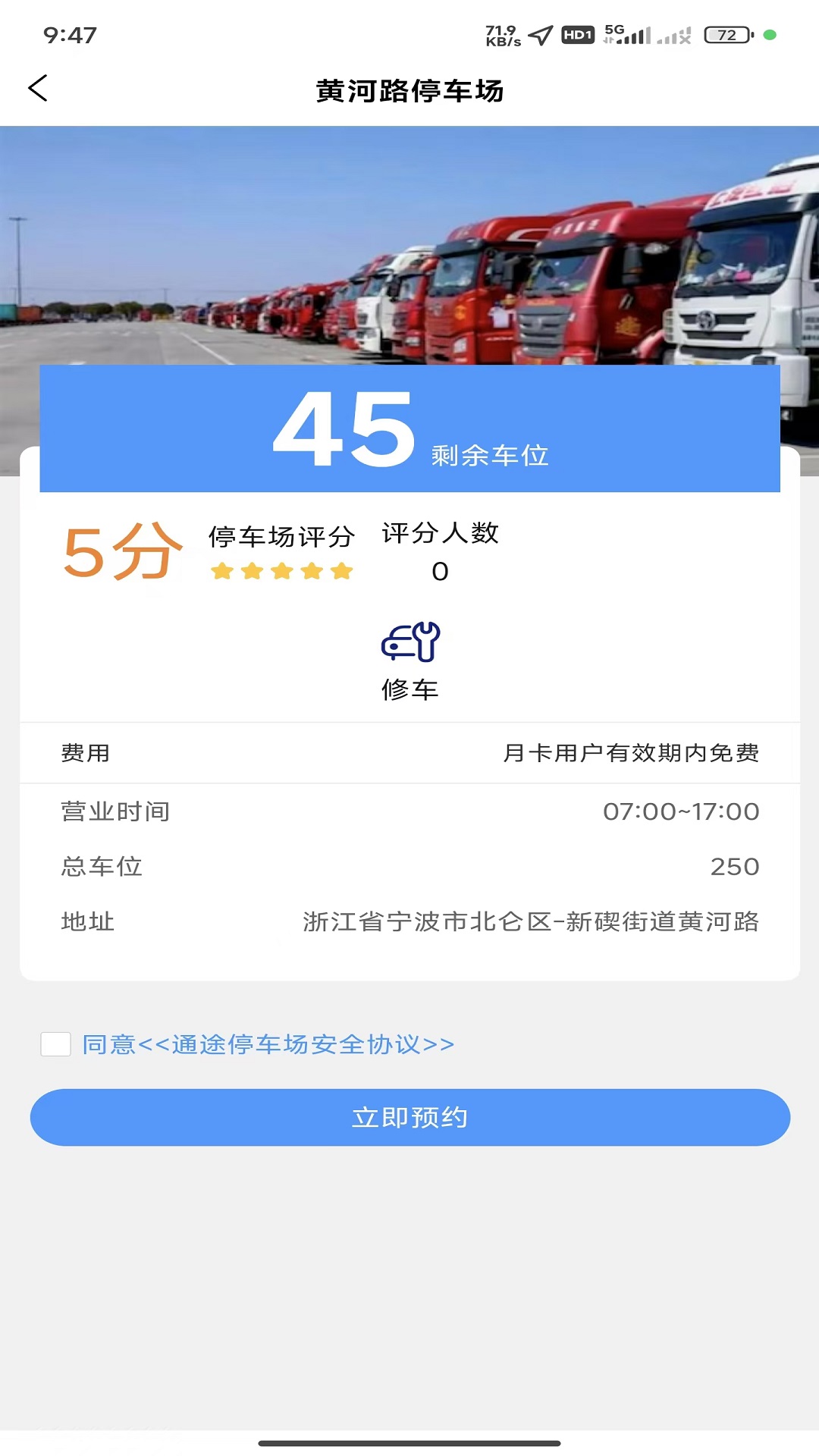Viewport: 819px width, 1456px height.
Task: Tap the 营业时间 business hours row
Action: coord(115,811)
